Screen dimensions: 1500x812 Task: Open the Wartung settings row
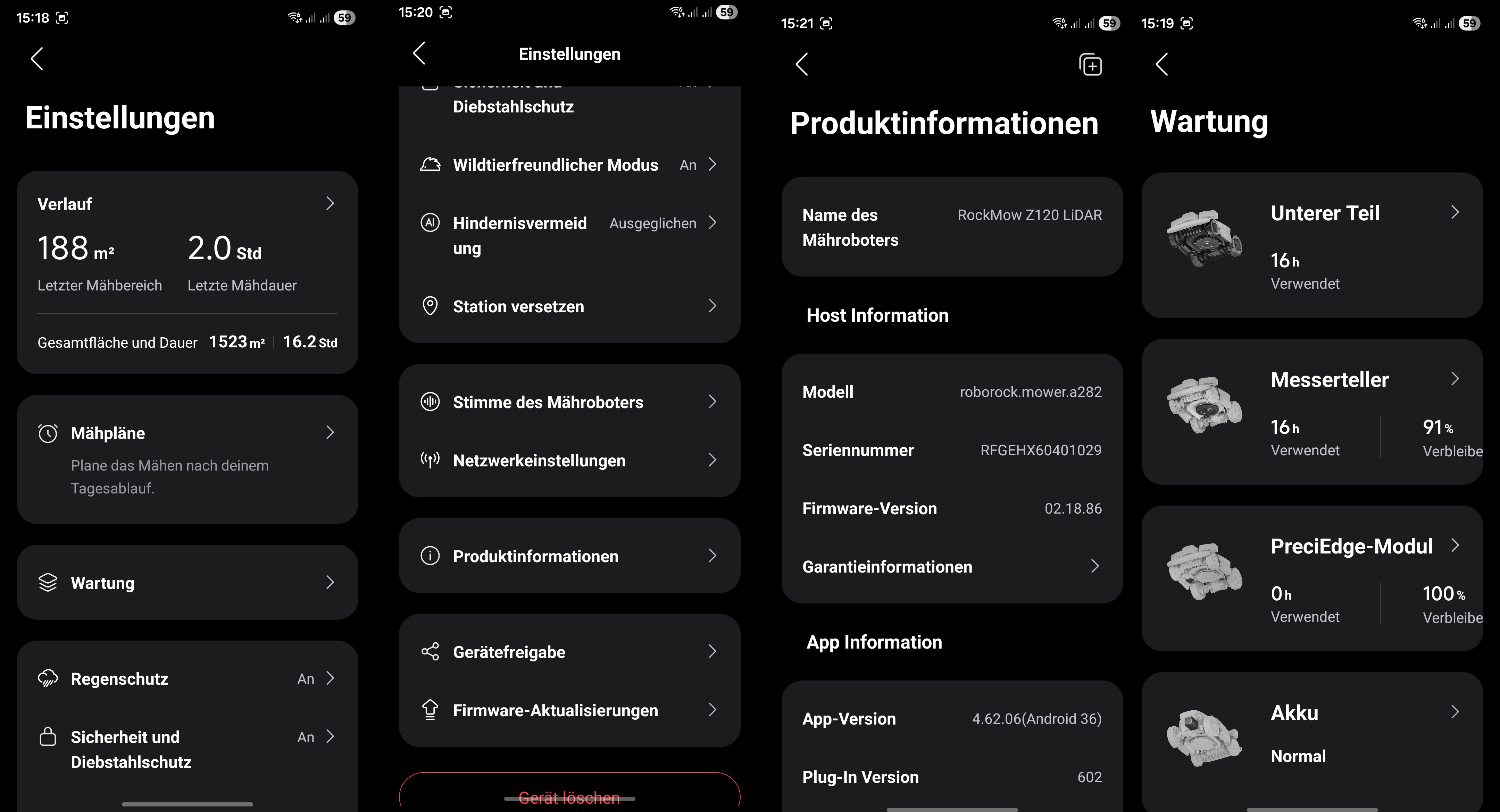click(x=186, y=583)
